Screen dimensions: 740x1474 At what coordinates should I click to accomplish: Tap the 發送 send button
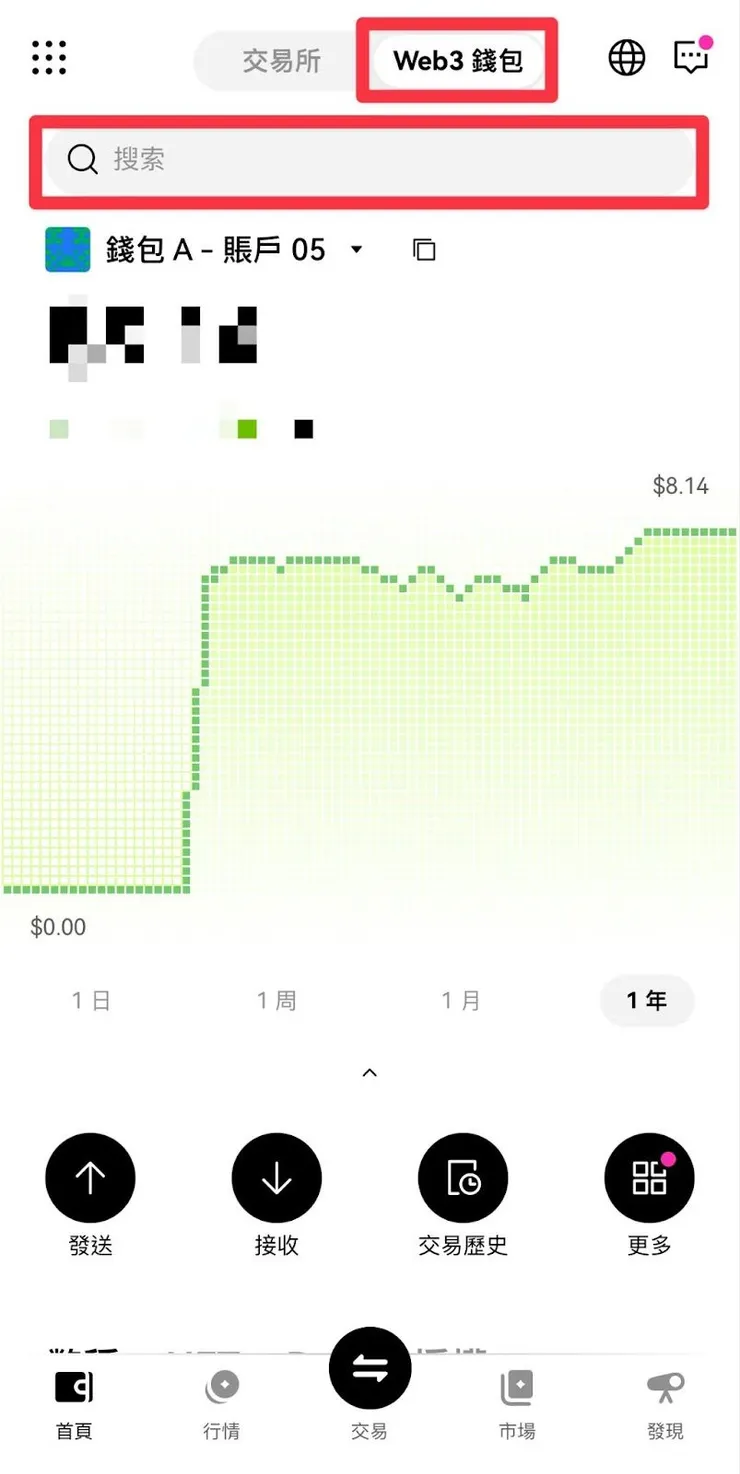pyautogui.click(x=90, y=1178)
